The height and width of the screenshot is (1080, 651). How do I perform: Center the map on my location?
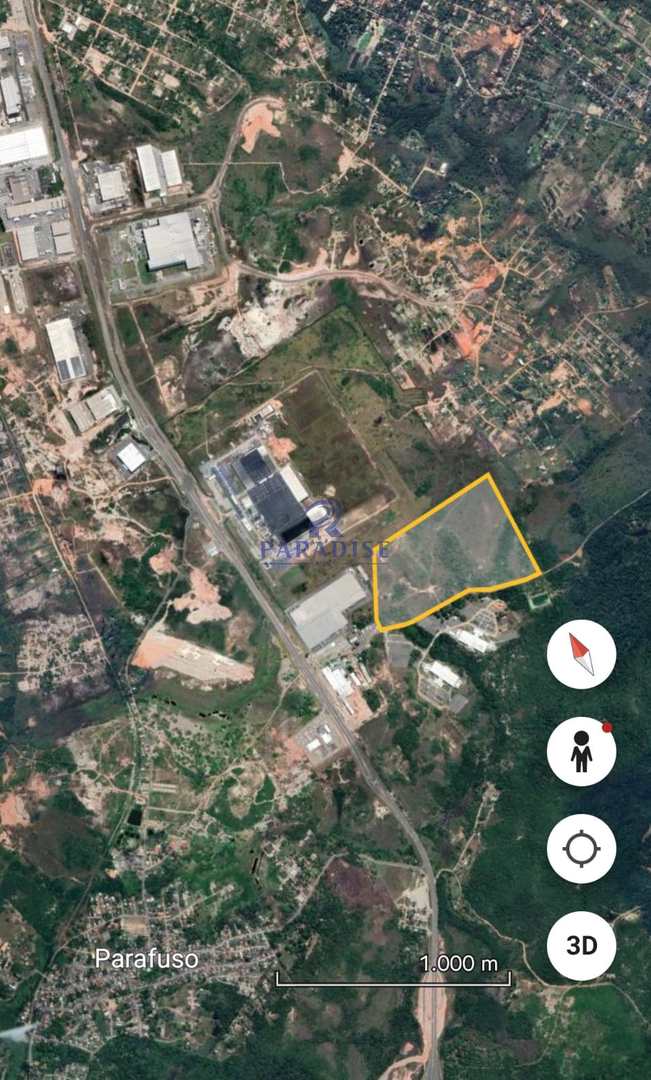coord(581,848)
